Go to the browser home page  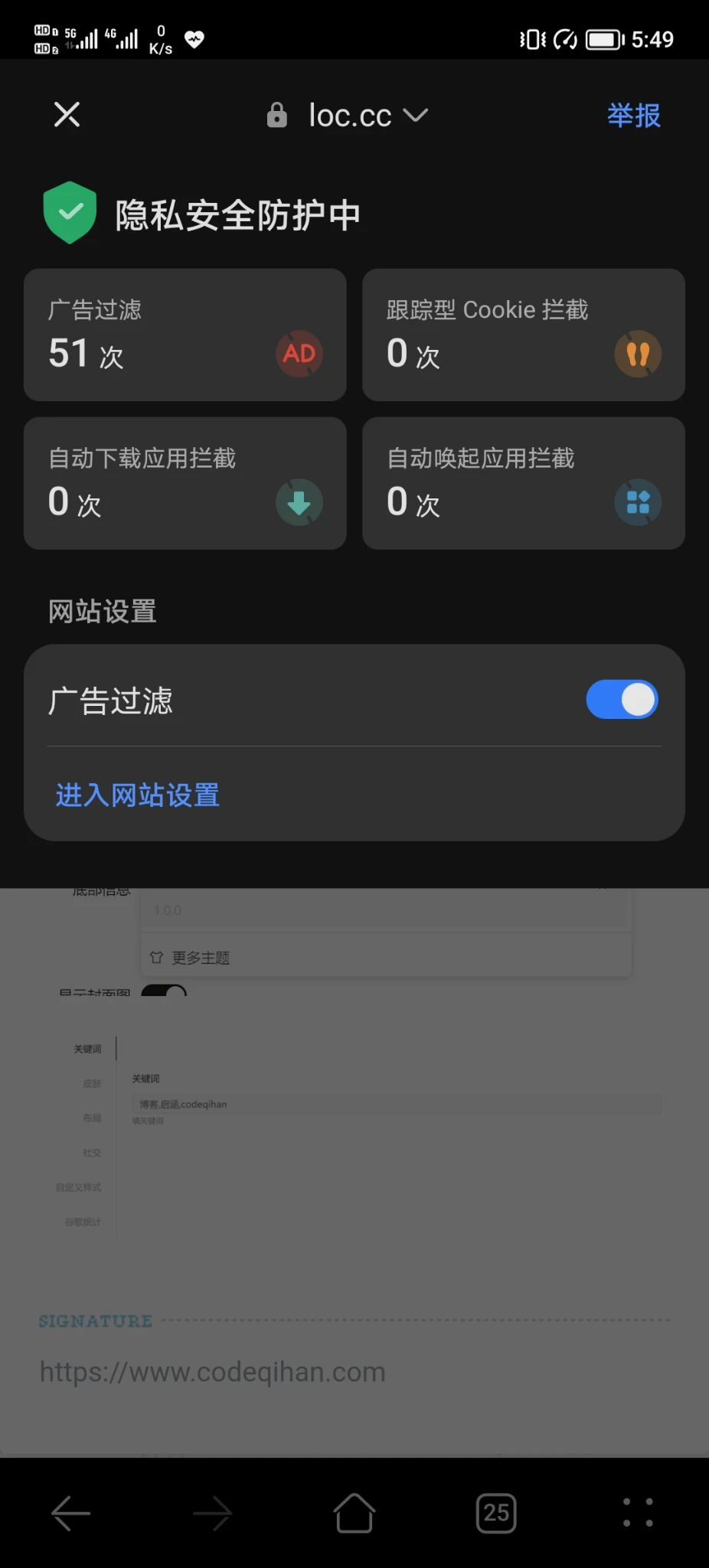click(x=354, y=1513)
